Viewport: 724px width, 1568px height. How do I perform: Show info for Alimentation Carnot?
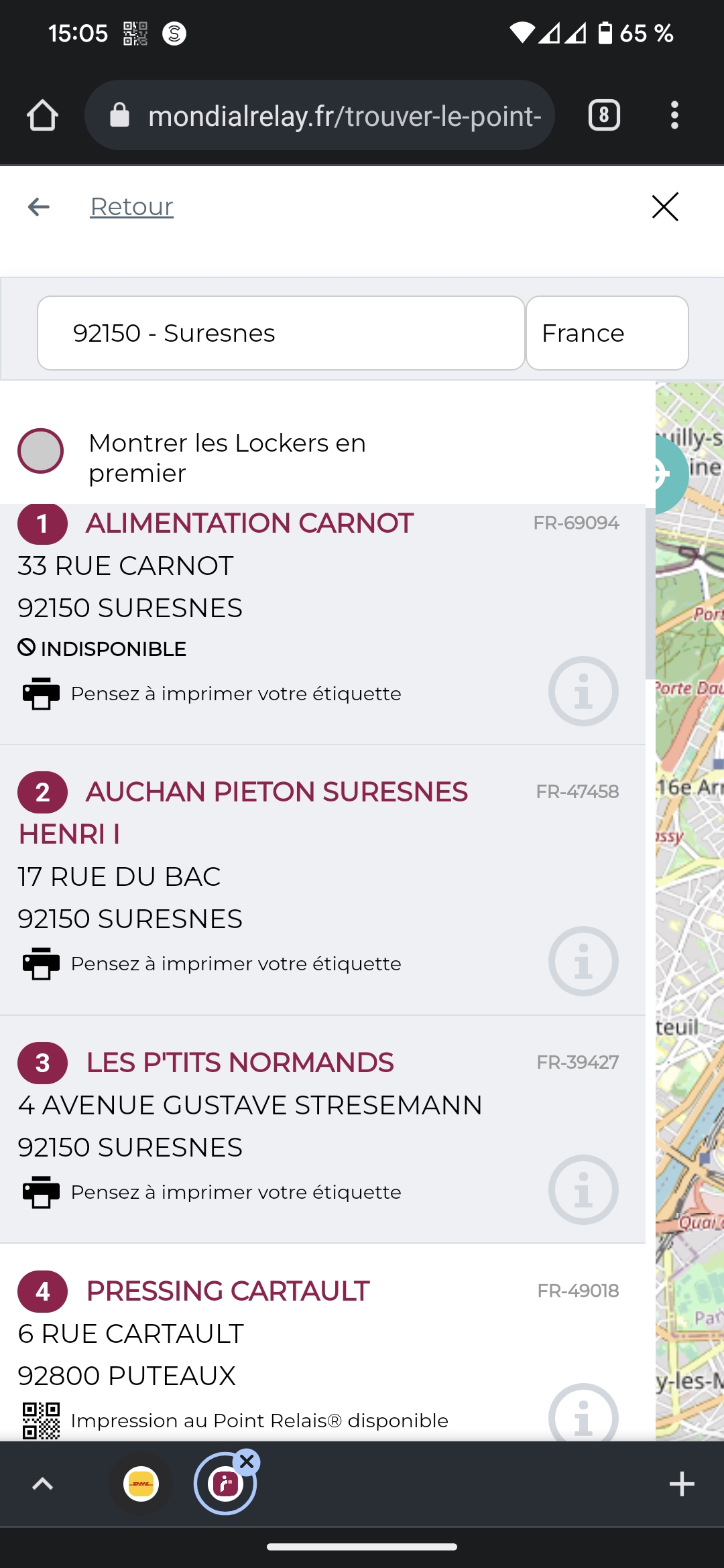(583, 691)
